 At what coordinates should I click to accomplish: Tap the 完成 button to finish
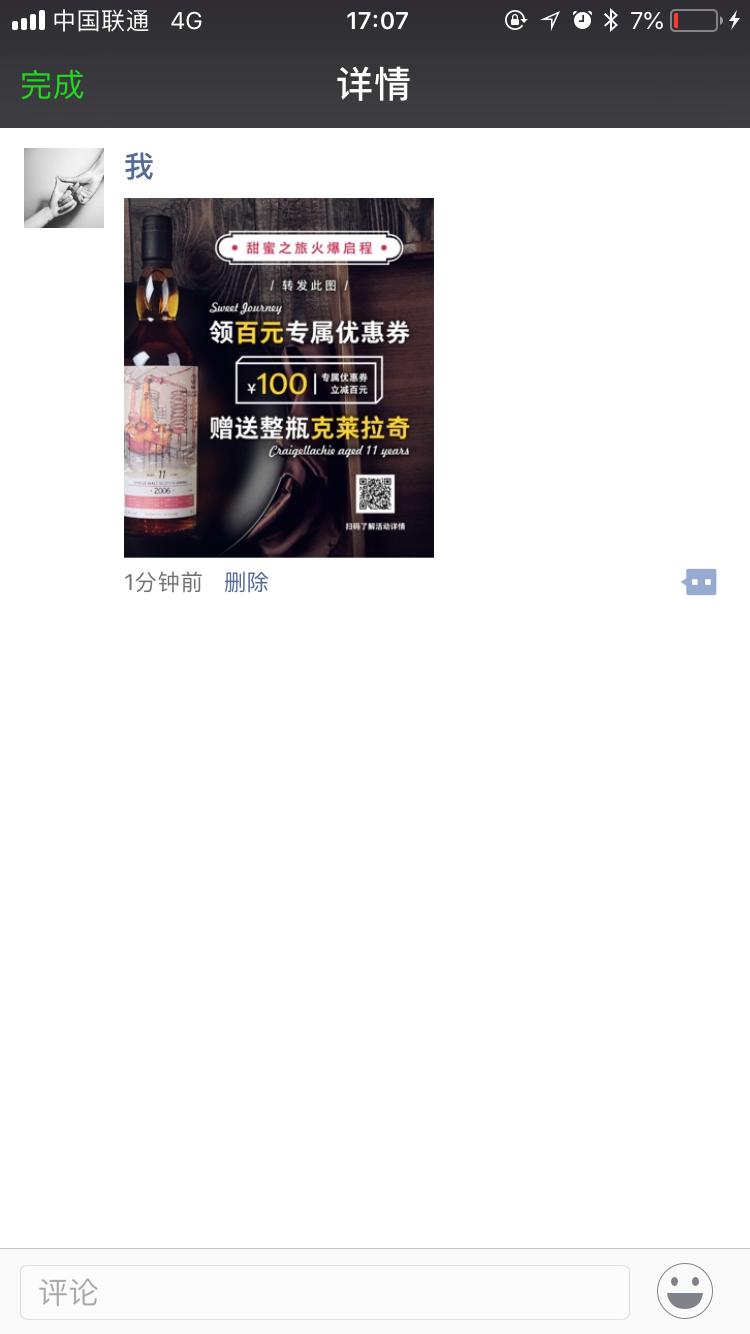tap(51, 85)
